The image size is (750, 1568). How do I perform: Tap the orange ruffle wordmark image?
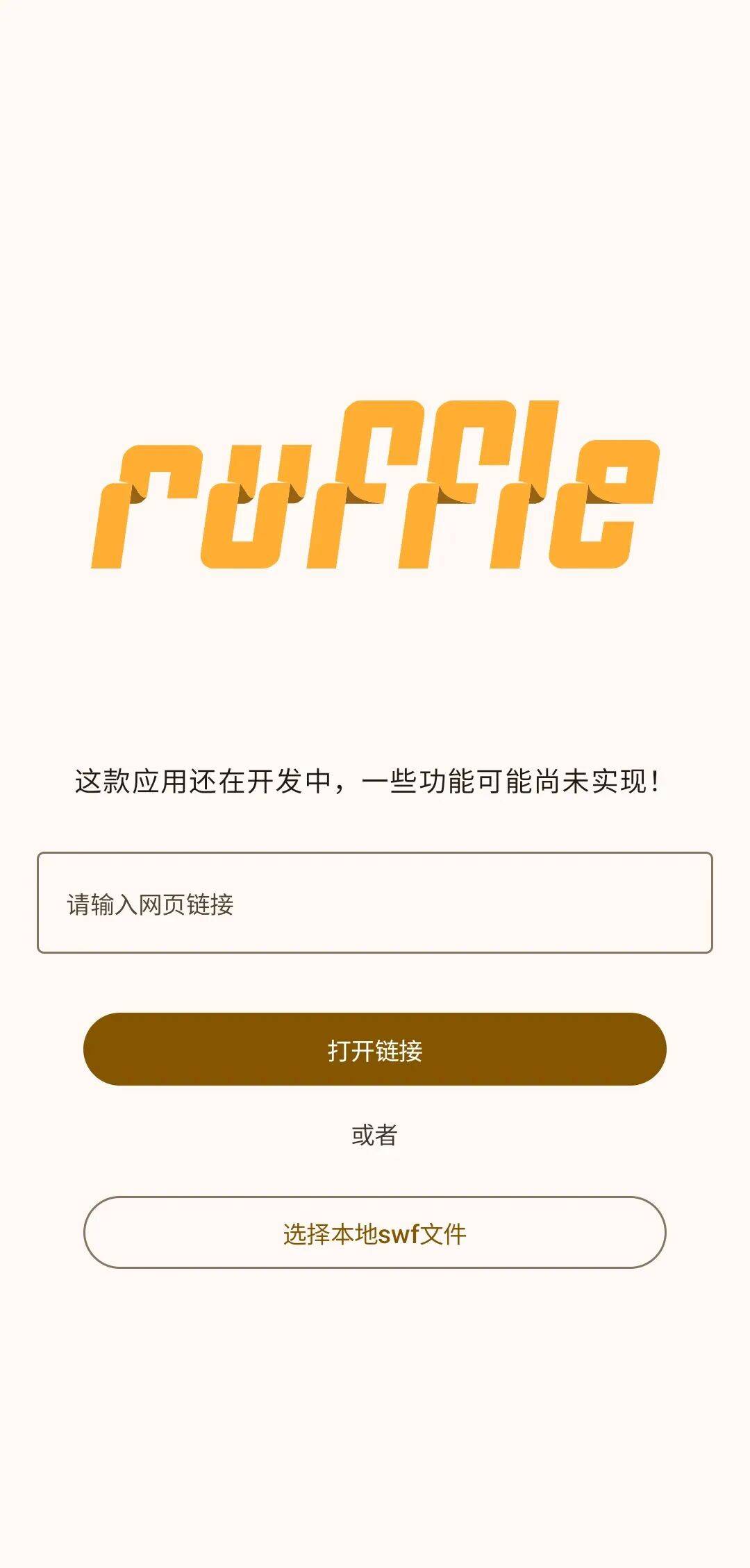pyautogui.click(x=375, y=486)
